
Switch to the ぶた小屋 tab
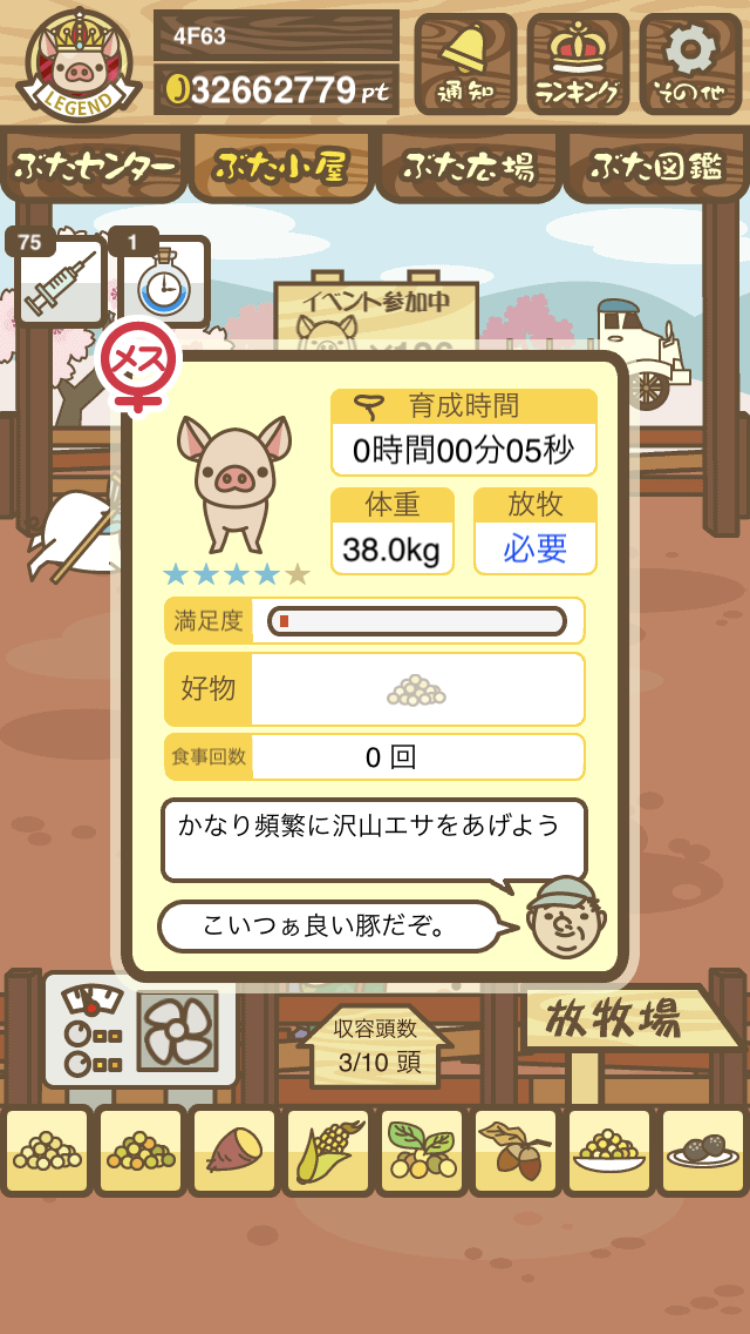[281, 167]
